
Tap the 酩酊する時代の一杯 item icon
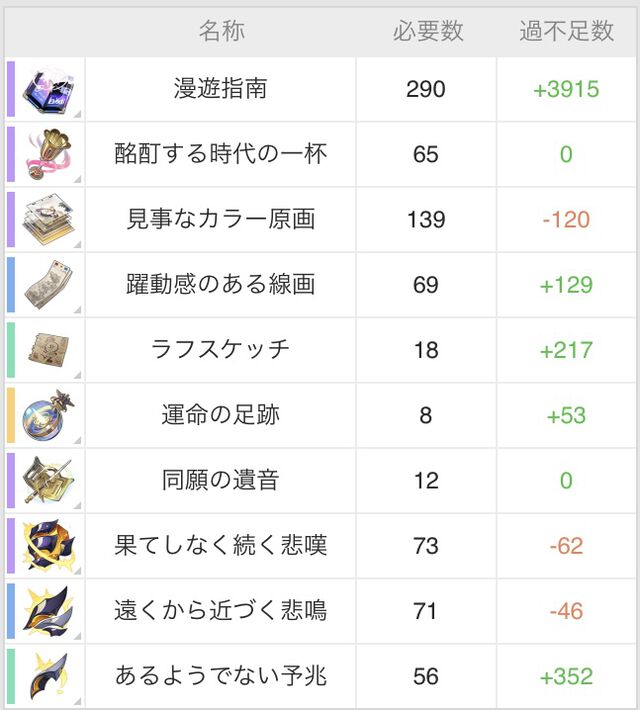click(48, 155)
